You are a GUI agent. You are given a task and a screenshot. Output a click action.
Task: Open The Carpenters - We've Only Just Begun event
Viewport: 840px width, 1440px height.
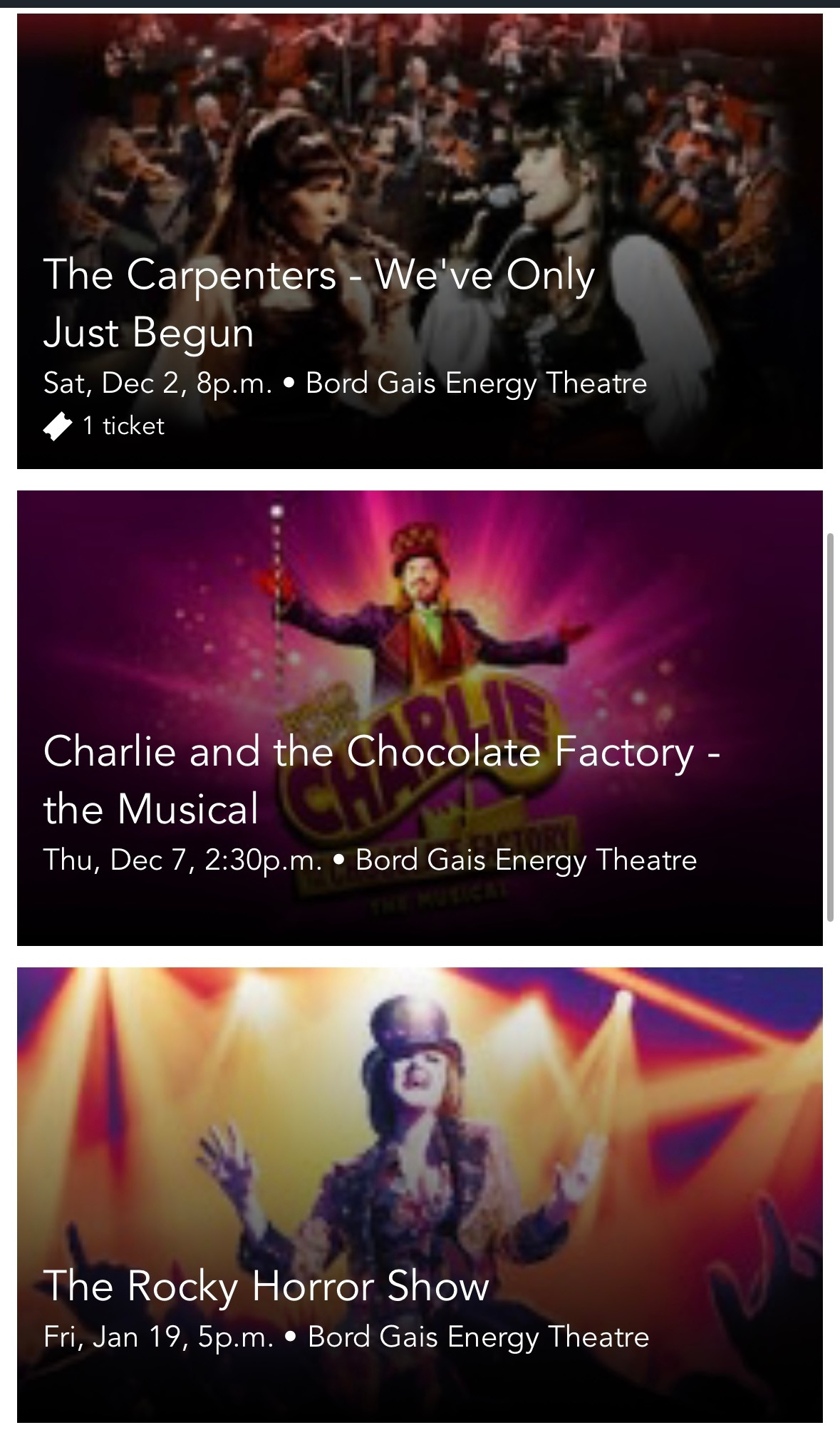coord(420,241)
